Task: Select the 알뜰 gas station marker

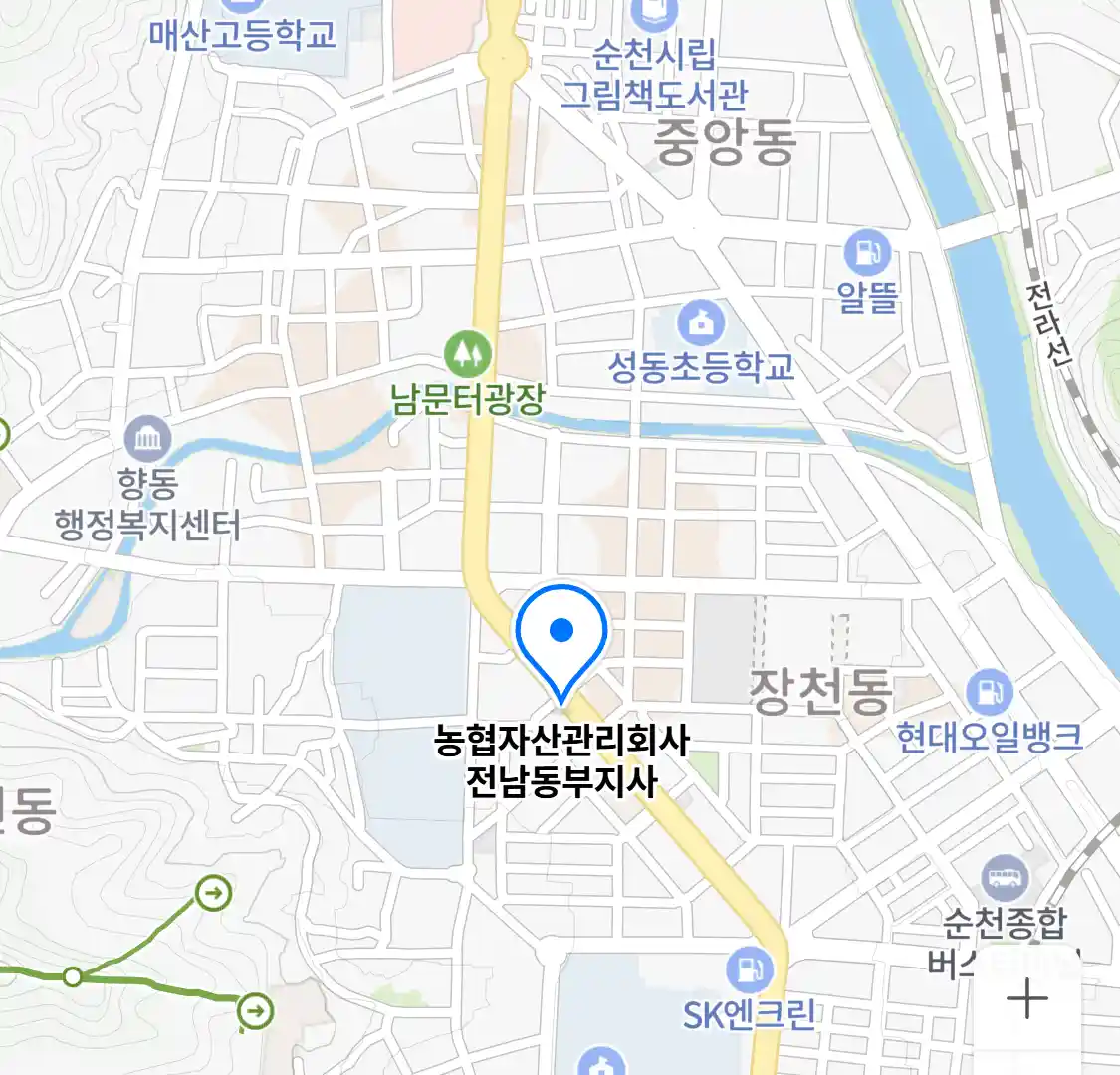Action: [867, 252]
